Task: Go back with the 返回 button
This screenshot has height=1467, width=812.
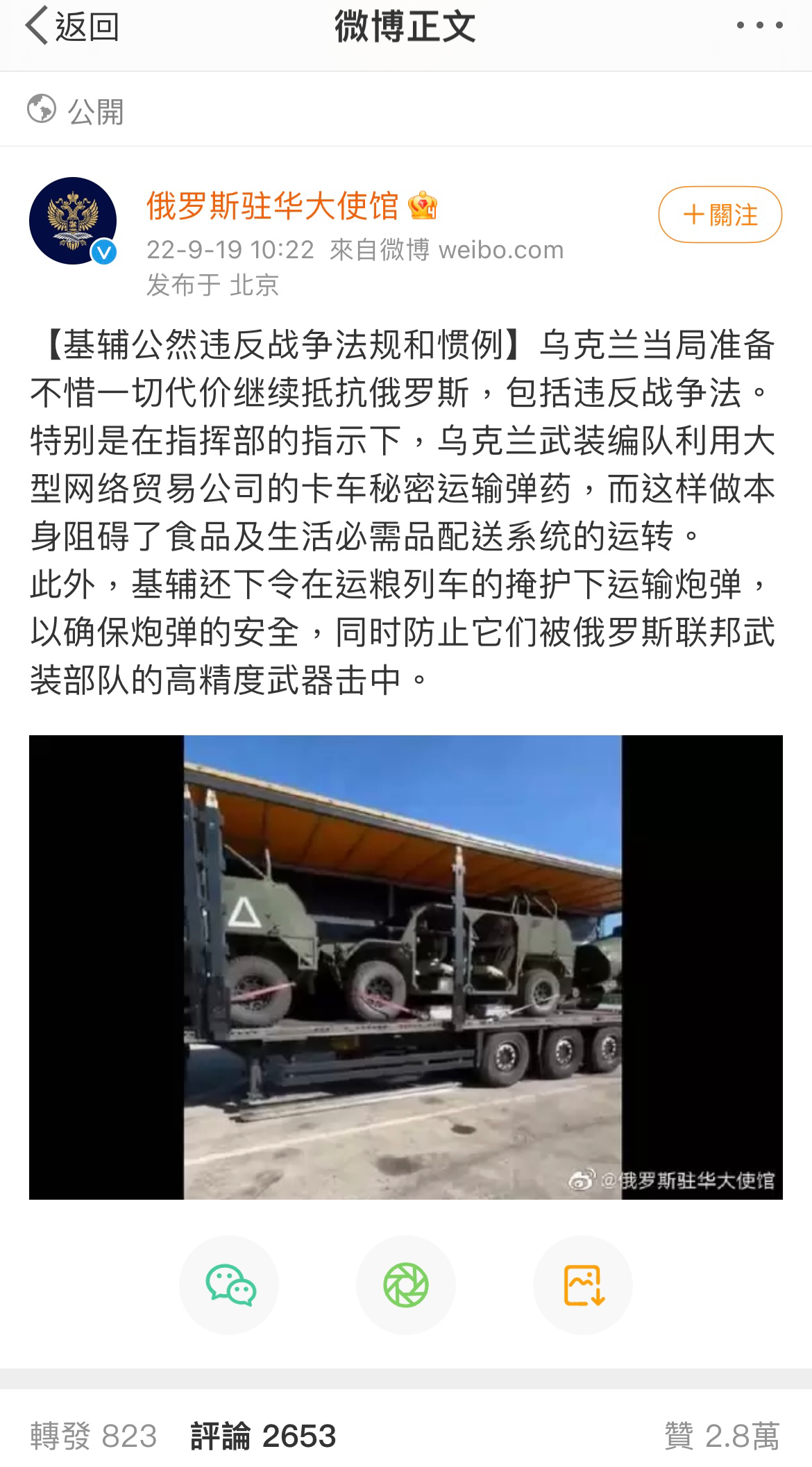Action: click(71, 26)
